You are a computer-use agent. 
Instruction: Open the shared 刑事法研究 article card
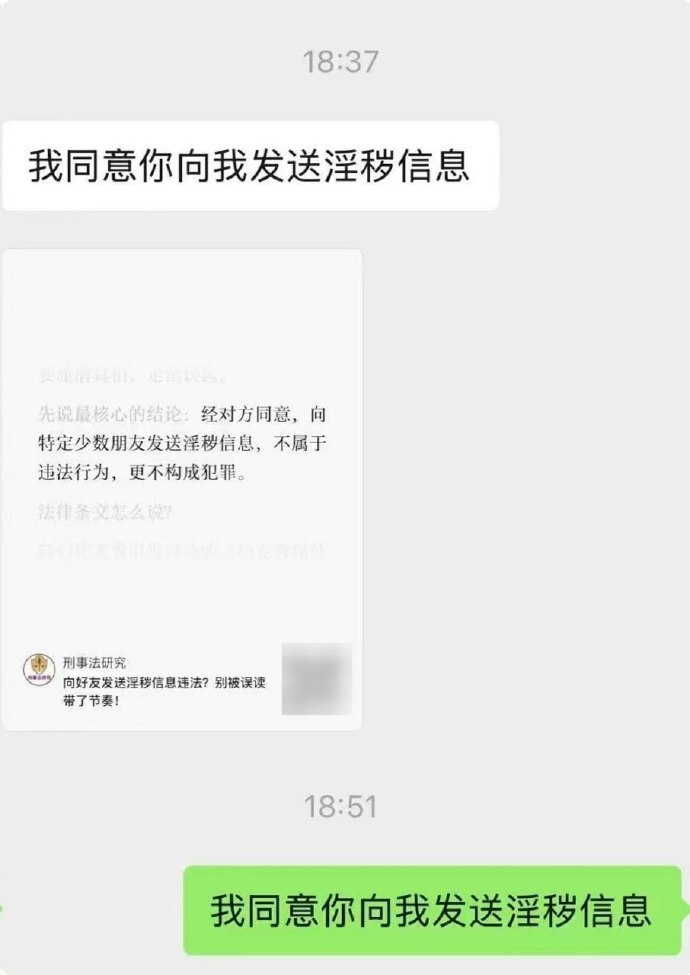[182, 490]
